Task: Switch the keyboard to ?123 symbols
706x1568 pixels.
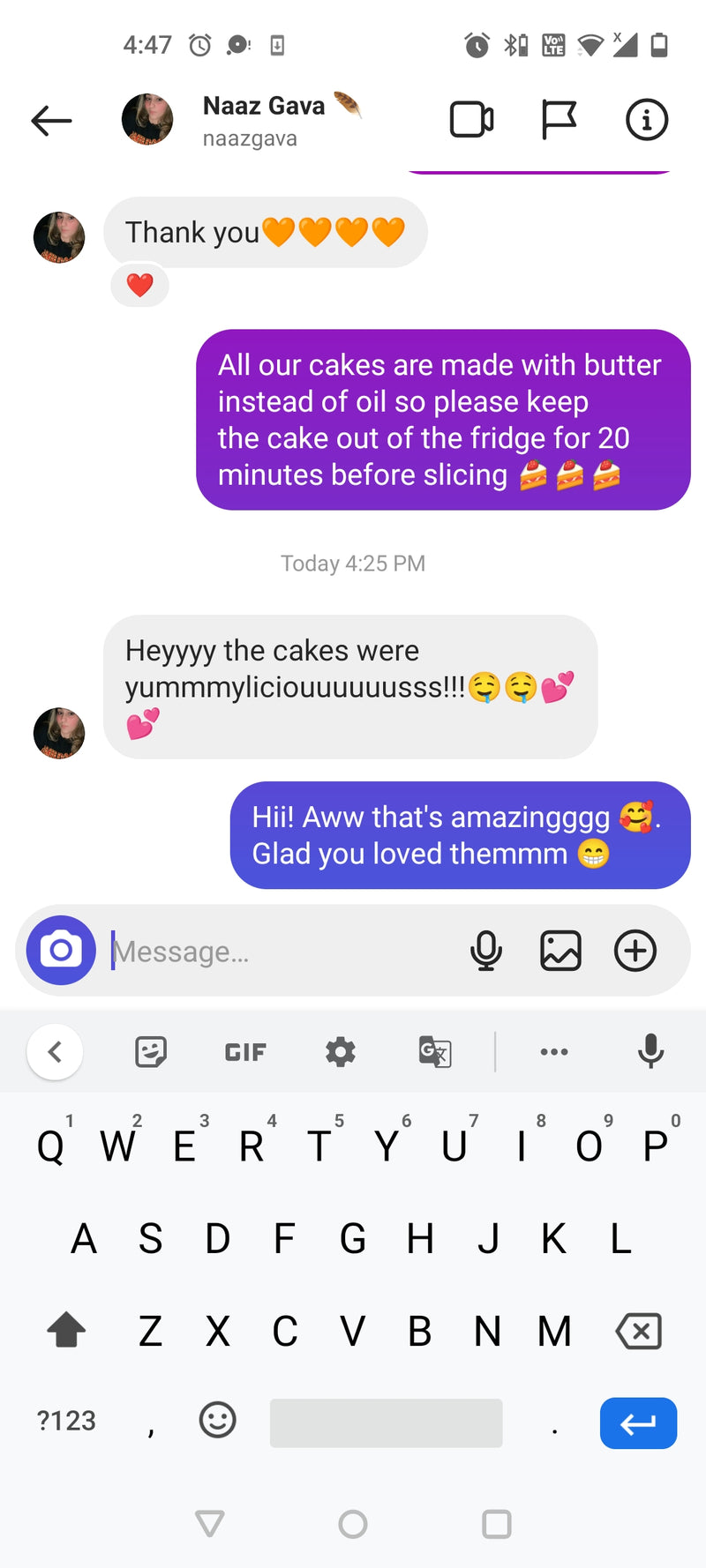Action: (66, 1421)
